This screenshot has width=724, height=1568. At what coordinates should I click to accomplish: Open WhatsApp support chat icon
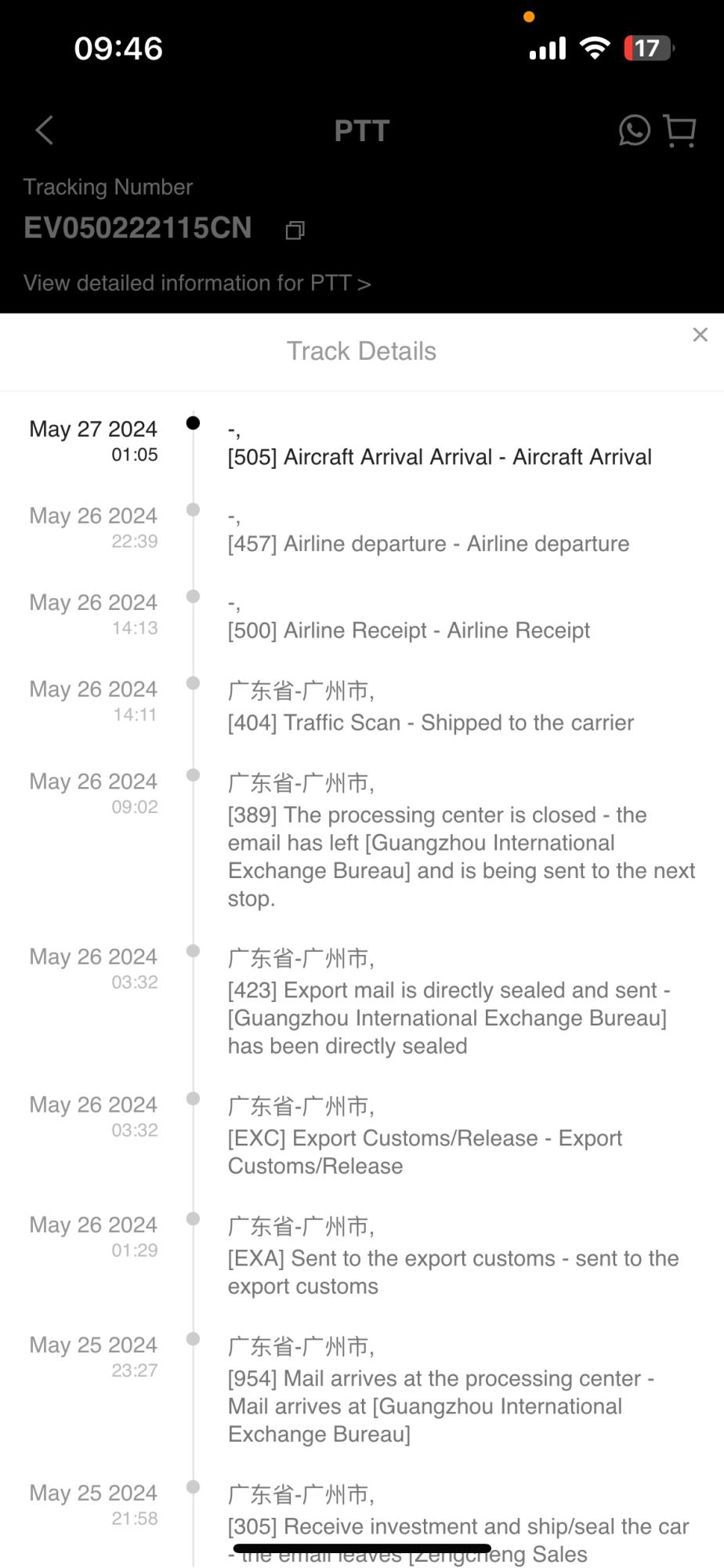634,130
